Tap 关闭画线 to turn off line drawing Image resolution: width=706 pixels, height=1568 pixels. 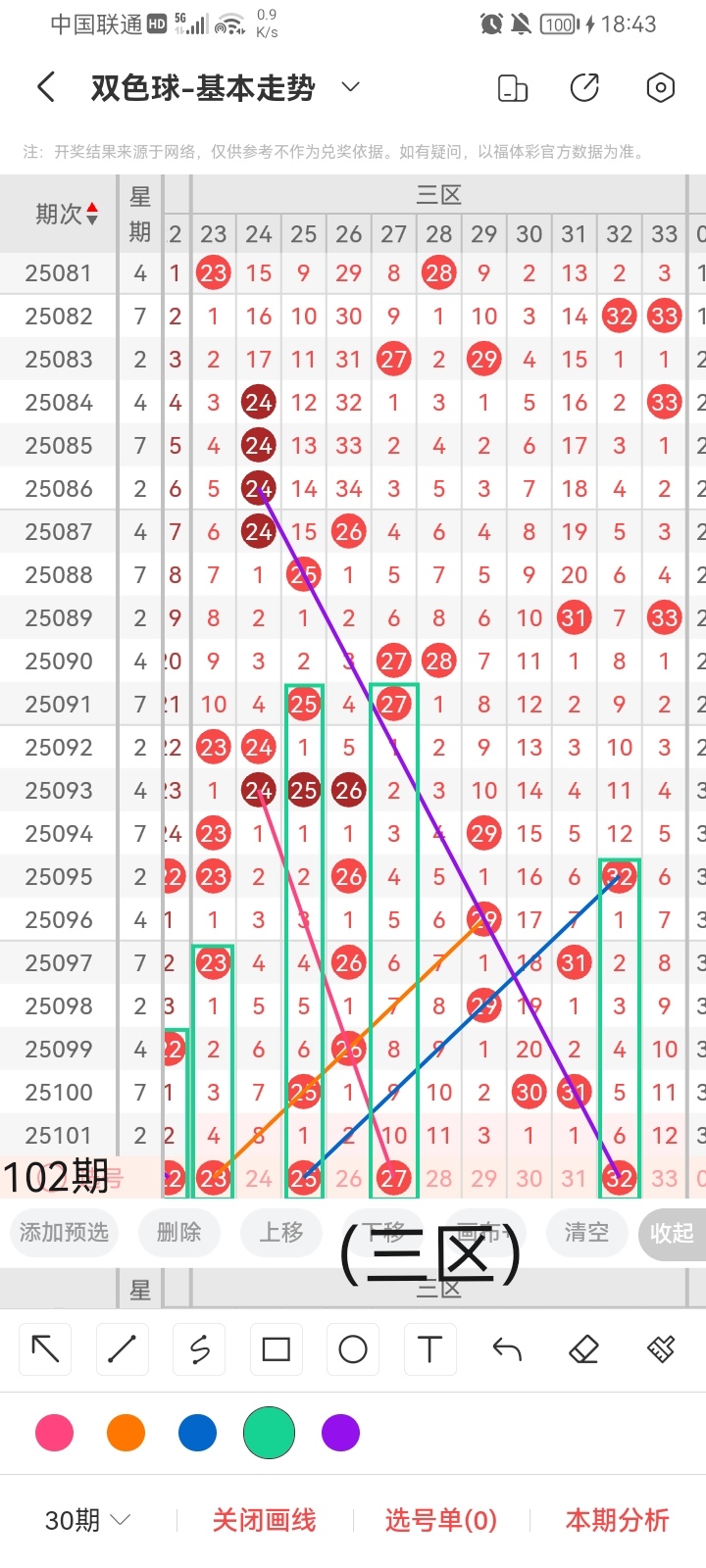click(x=264, y=1520)
